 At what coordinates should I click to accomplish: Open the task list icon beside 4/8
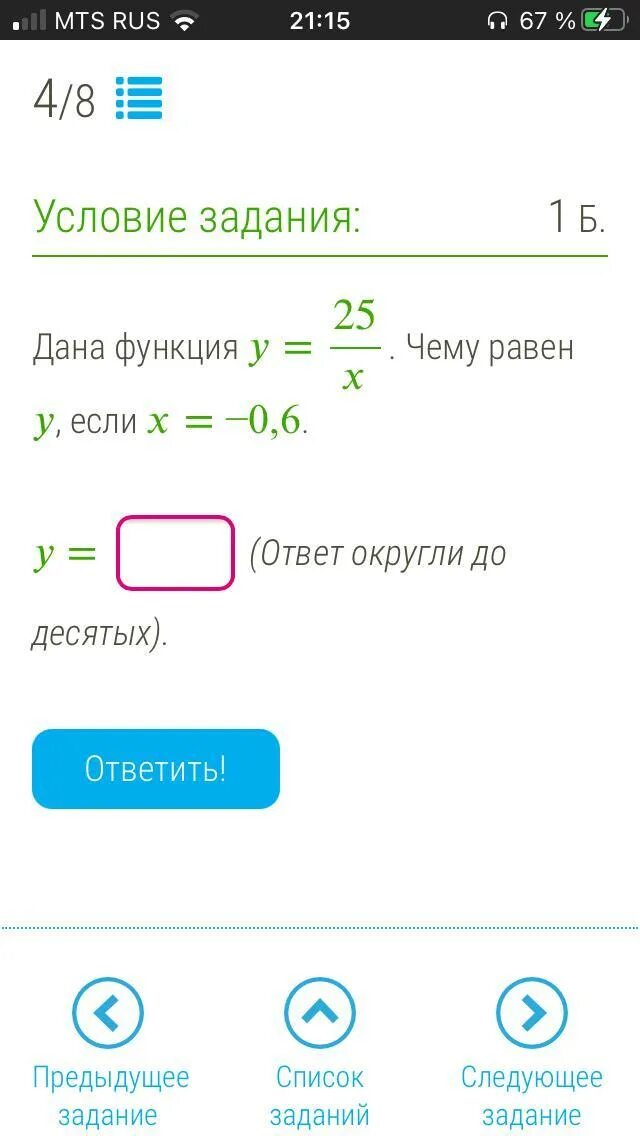point(139,98)
